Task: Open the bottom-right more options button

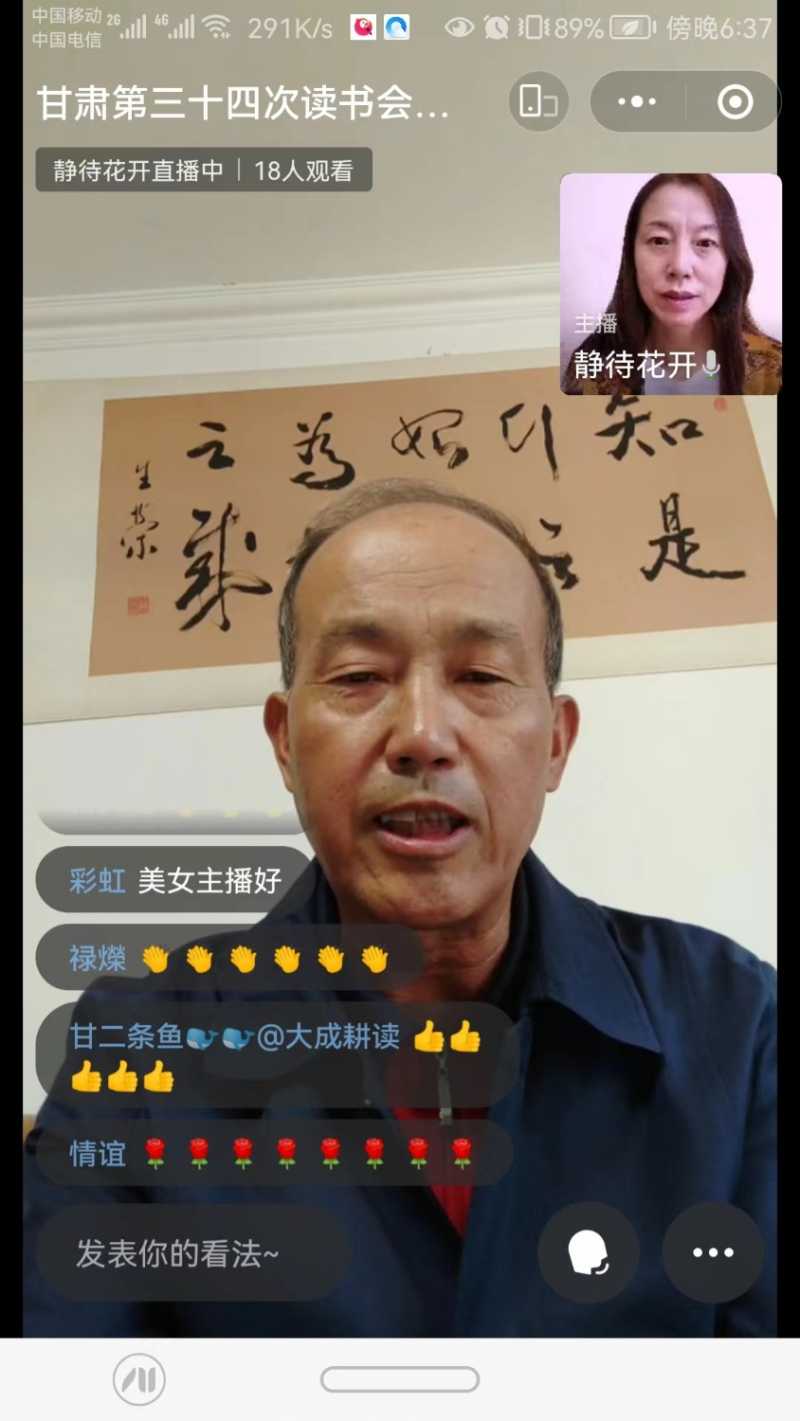Action: pos(713,1252)
